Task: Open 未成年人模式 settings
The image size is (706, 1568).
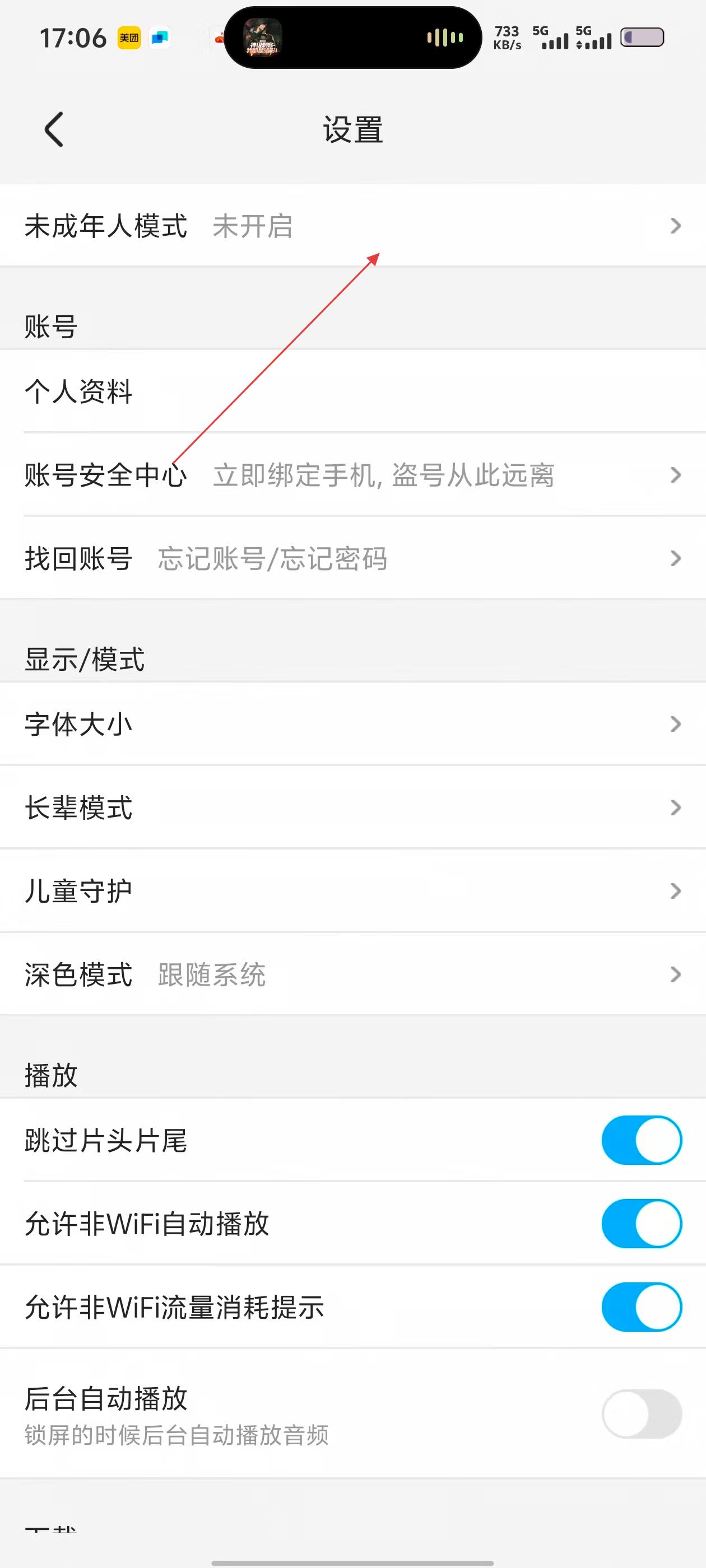Action: (352, 226)
